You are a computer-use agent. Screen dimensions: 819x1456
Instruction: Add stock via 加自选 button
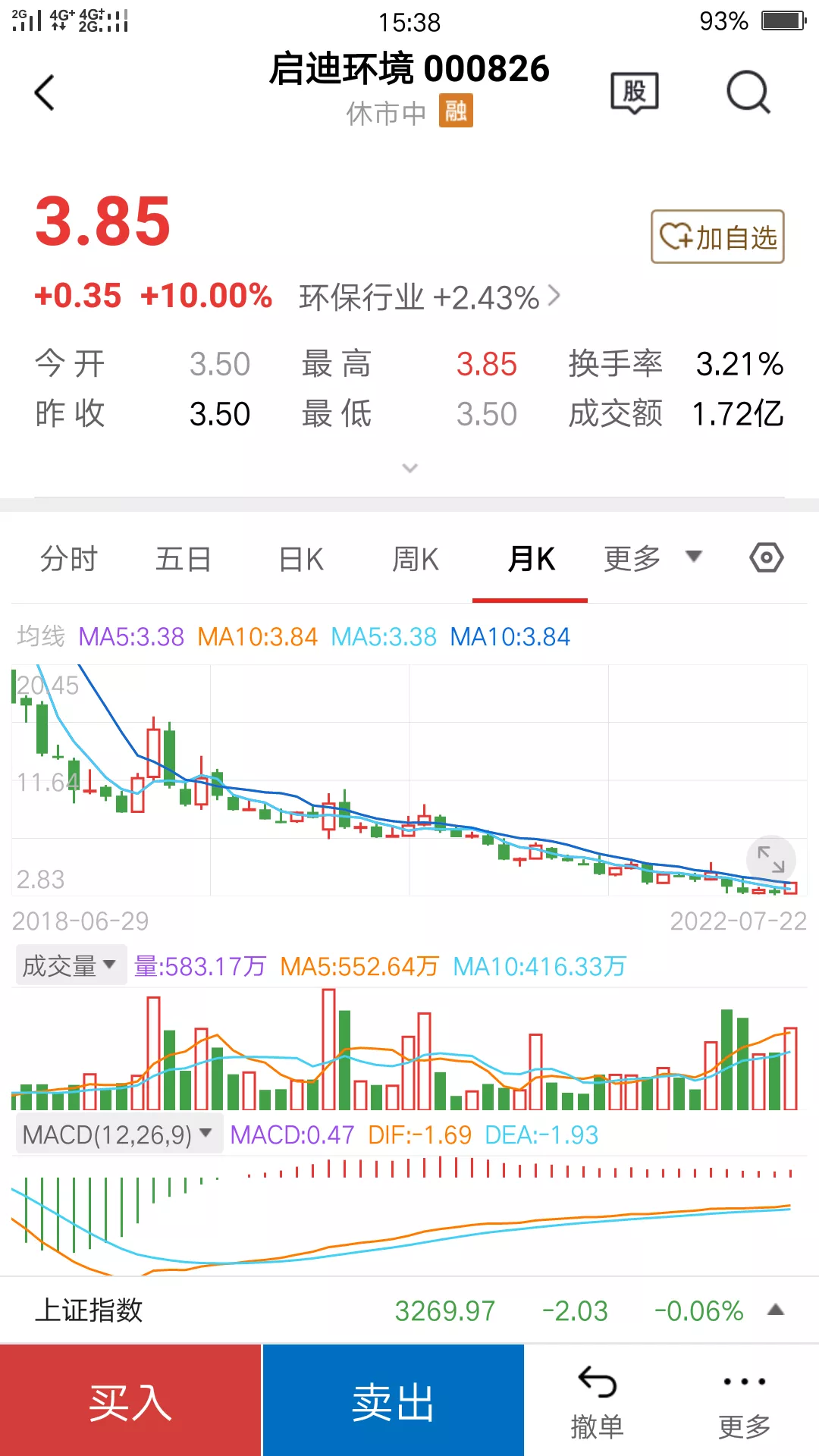717,237
